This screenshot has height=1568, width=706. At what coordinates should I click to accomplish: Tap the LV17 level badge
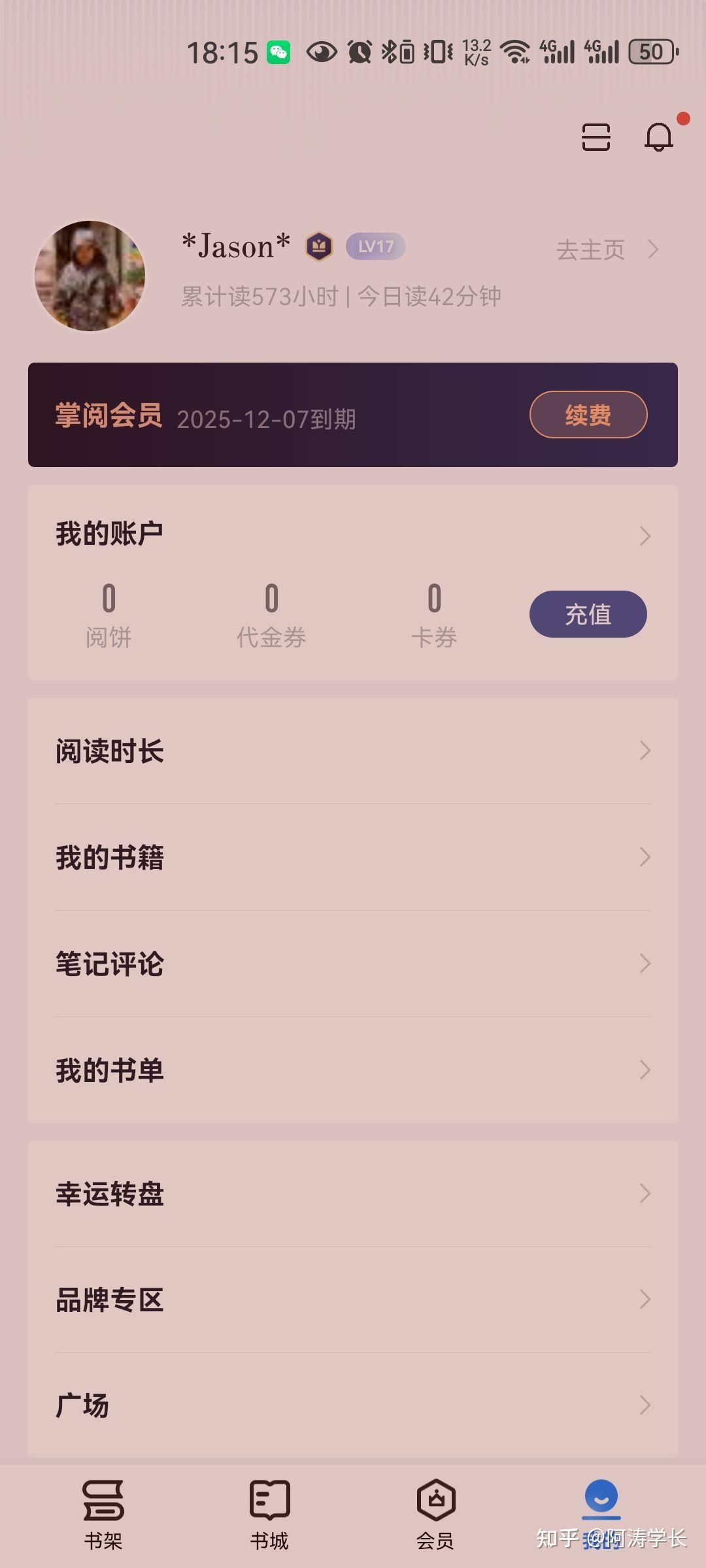tap(375, 246)
